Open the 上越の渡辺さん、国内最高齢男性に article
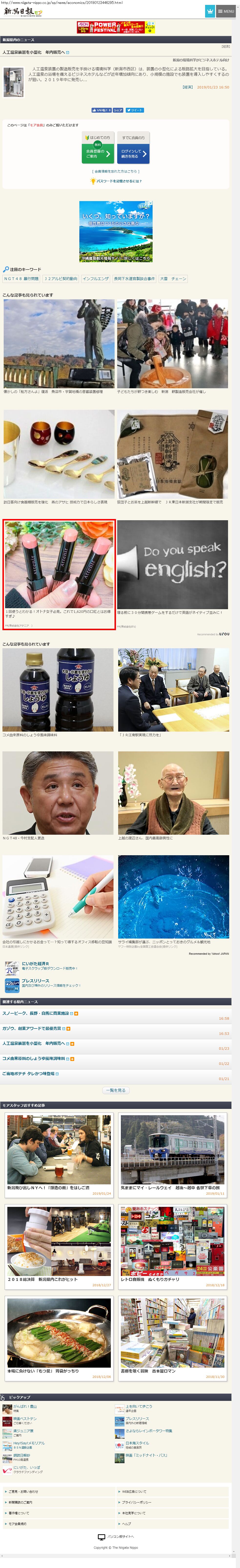The height and width of the screenshot is (1568, 240). coord(173,794)
